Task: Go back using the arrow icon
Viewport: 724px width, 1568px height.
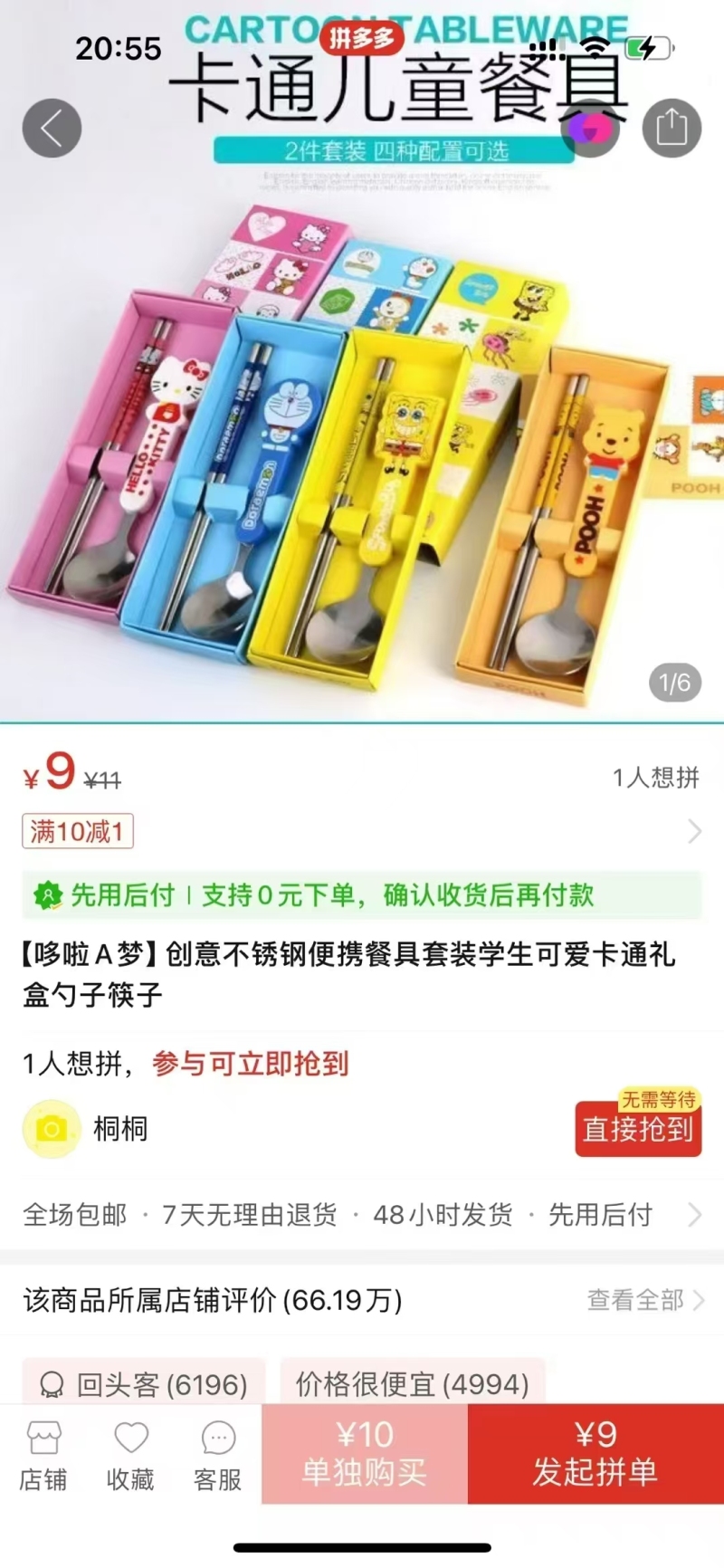Action: pos(52,128)
